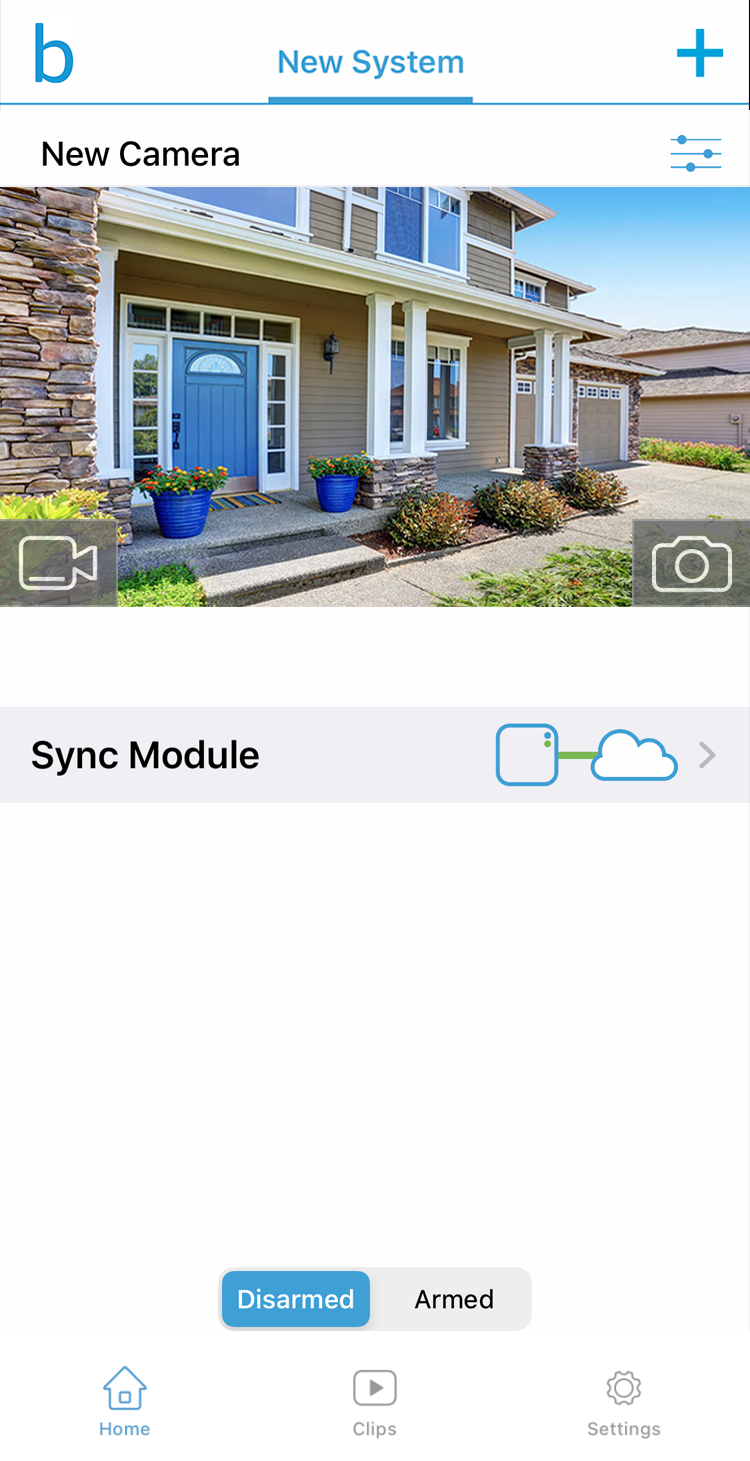
Task: Select the Disarmed option
Action: [296, 1299]
